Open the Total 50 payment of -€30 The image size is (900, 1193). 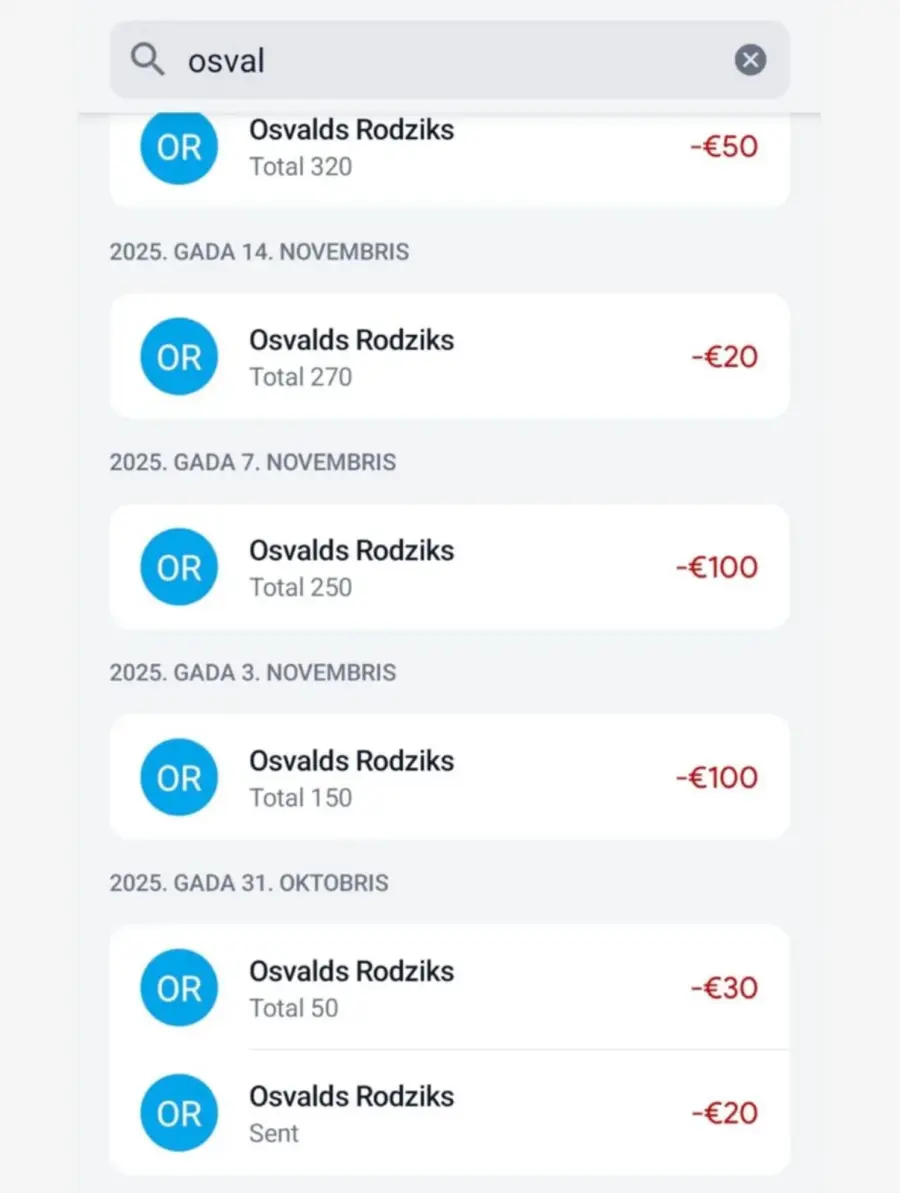(449, 988)
